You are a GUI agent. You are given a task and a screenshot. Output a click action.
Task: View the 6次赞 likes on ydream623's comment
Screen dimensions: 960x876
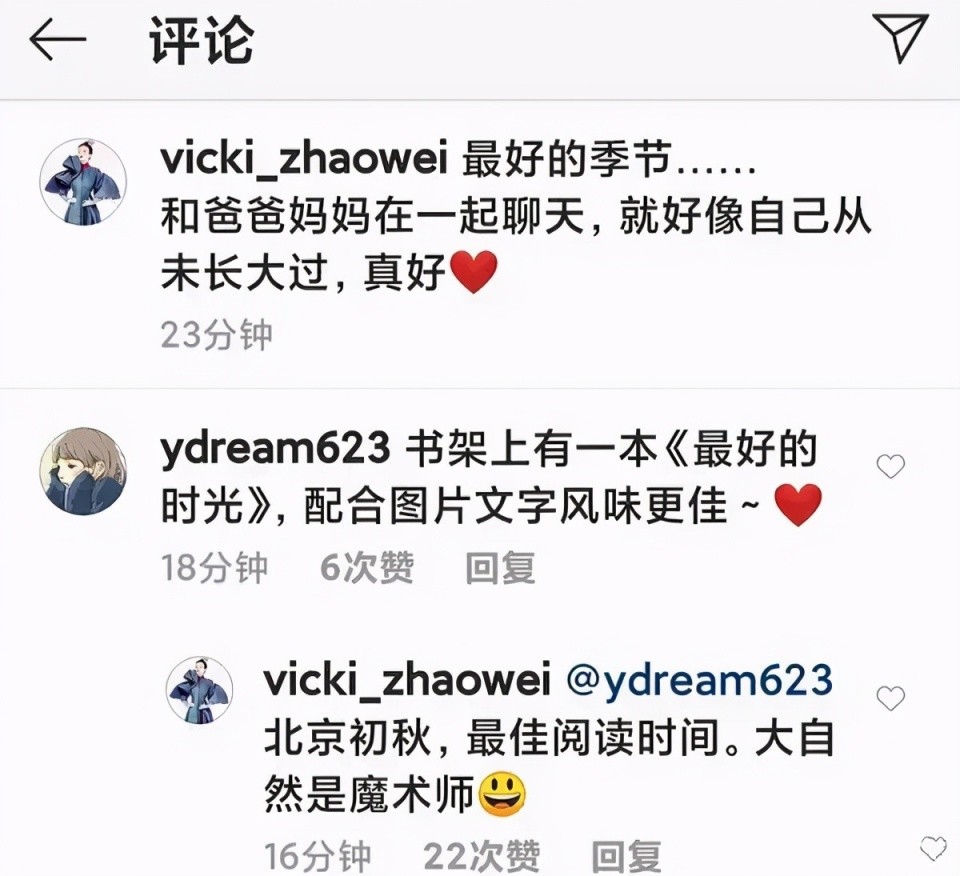click(x=366, y=568)
